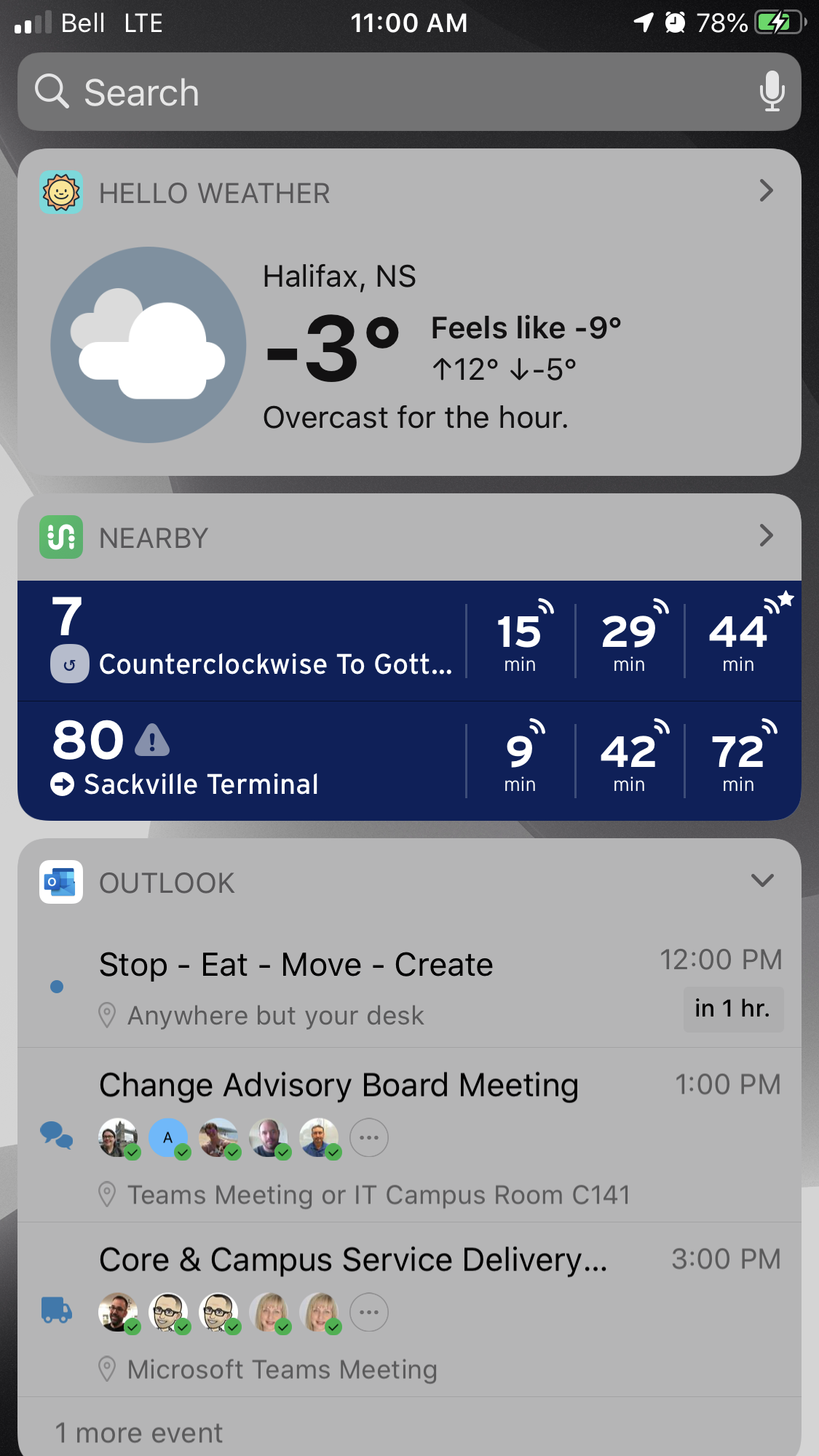Collapse the Outlook widget

761,880
